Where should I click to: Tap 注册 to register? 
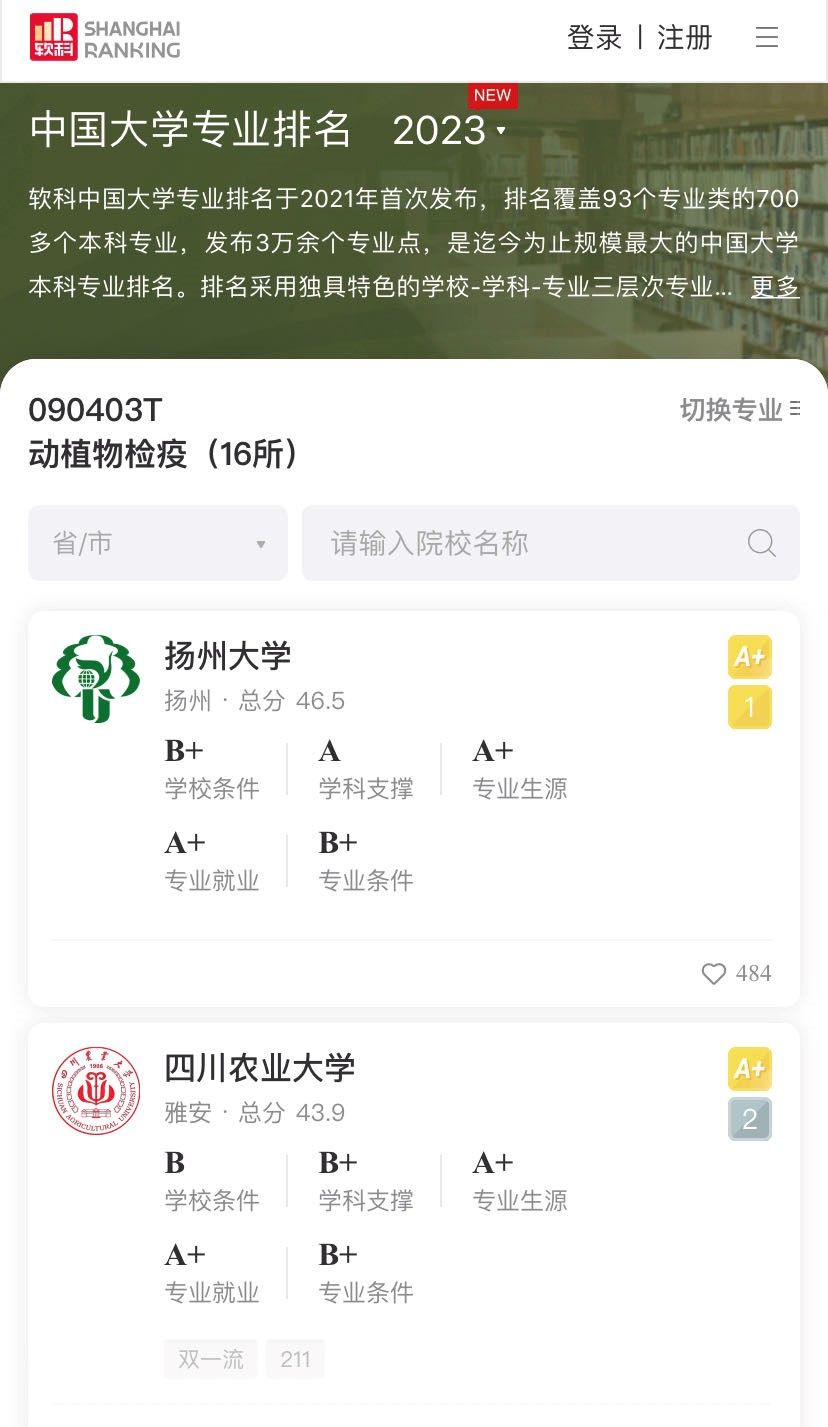(x=685, y=38)
